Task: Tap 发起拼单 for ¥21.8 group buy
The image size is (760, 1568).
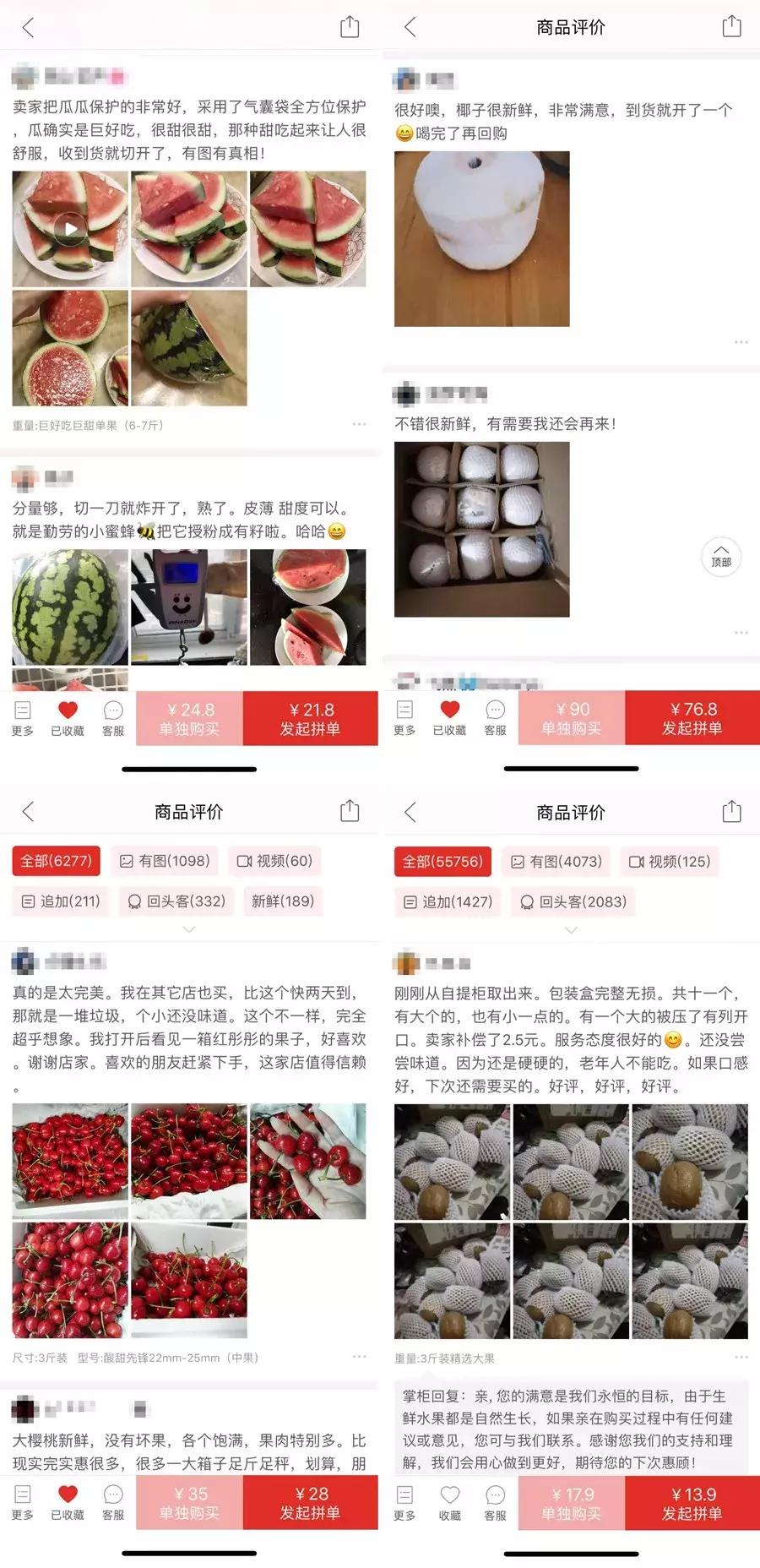Action: pyautogui.click(x=310, y=719)
